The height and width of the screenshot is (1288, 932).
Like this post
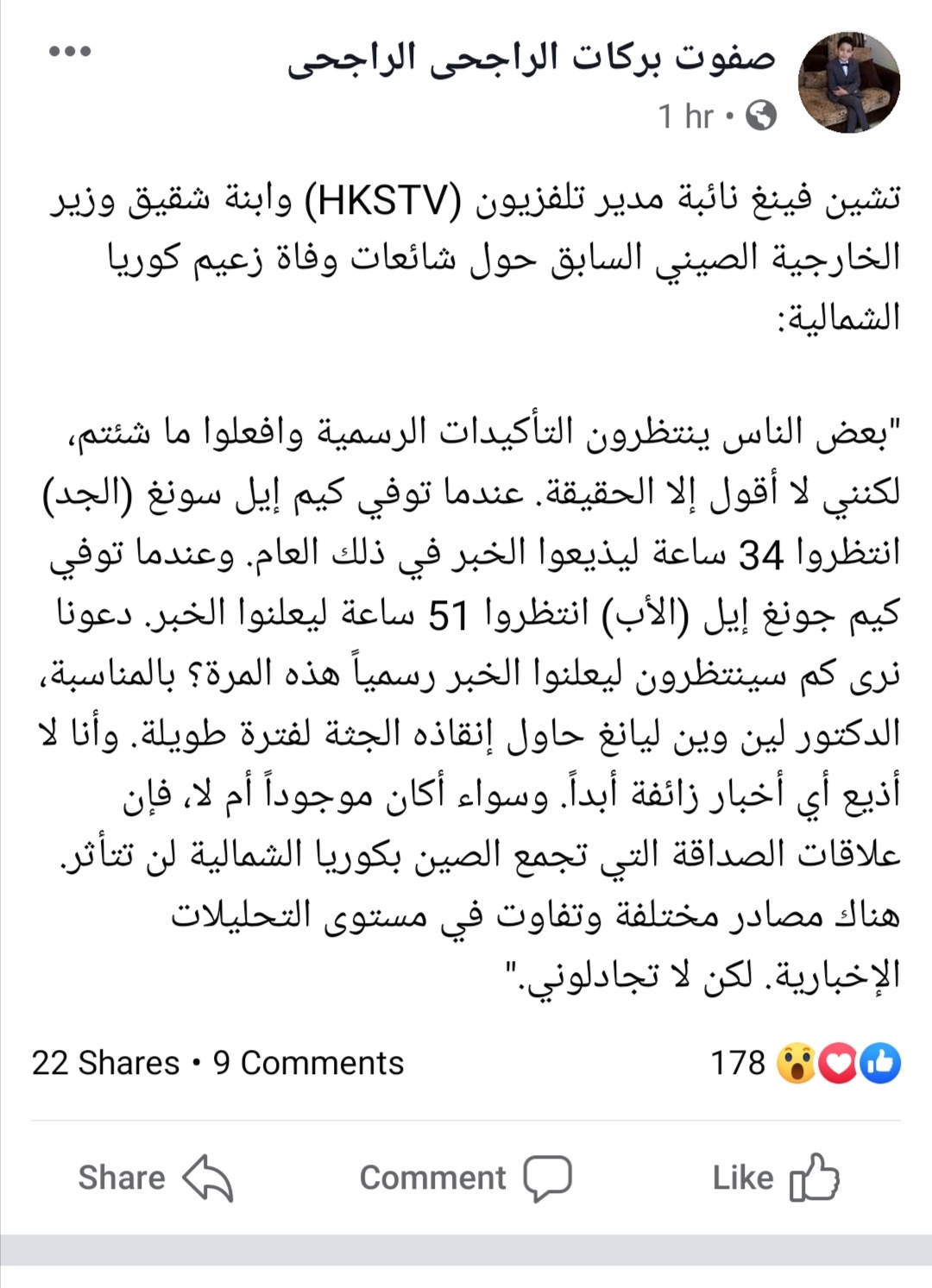(x=775, y=1177)
